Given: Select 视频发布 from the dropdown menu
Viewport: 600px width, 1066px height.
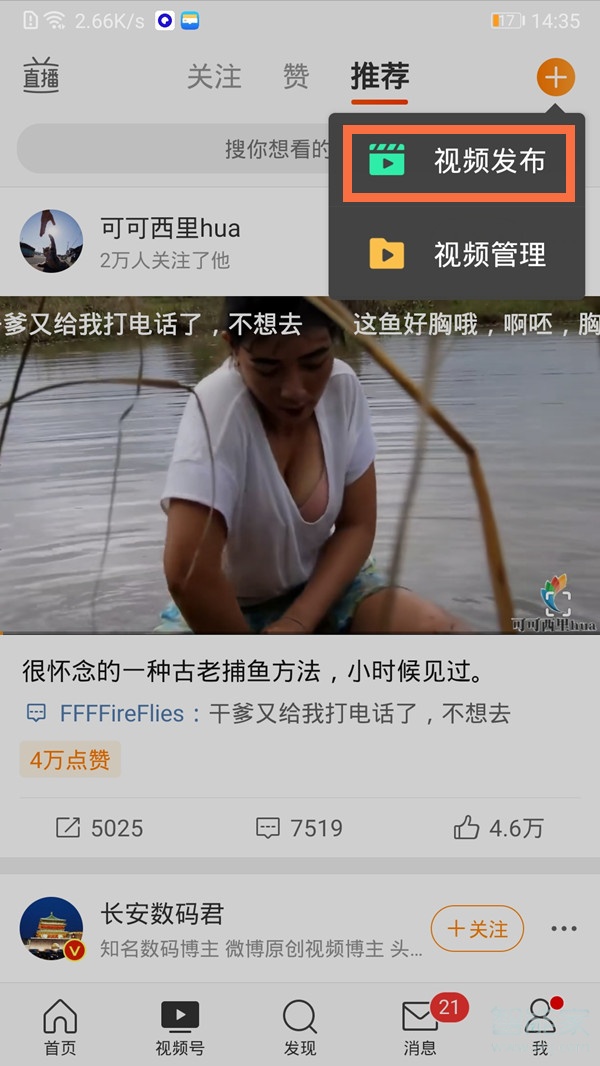Looking at the screenshot, I should pyautogui.click(x=459, y=161).
